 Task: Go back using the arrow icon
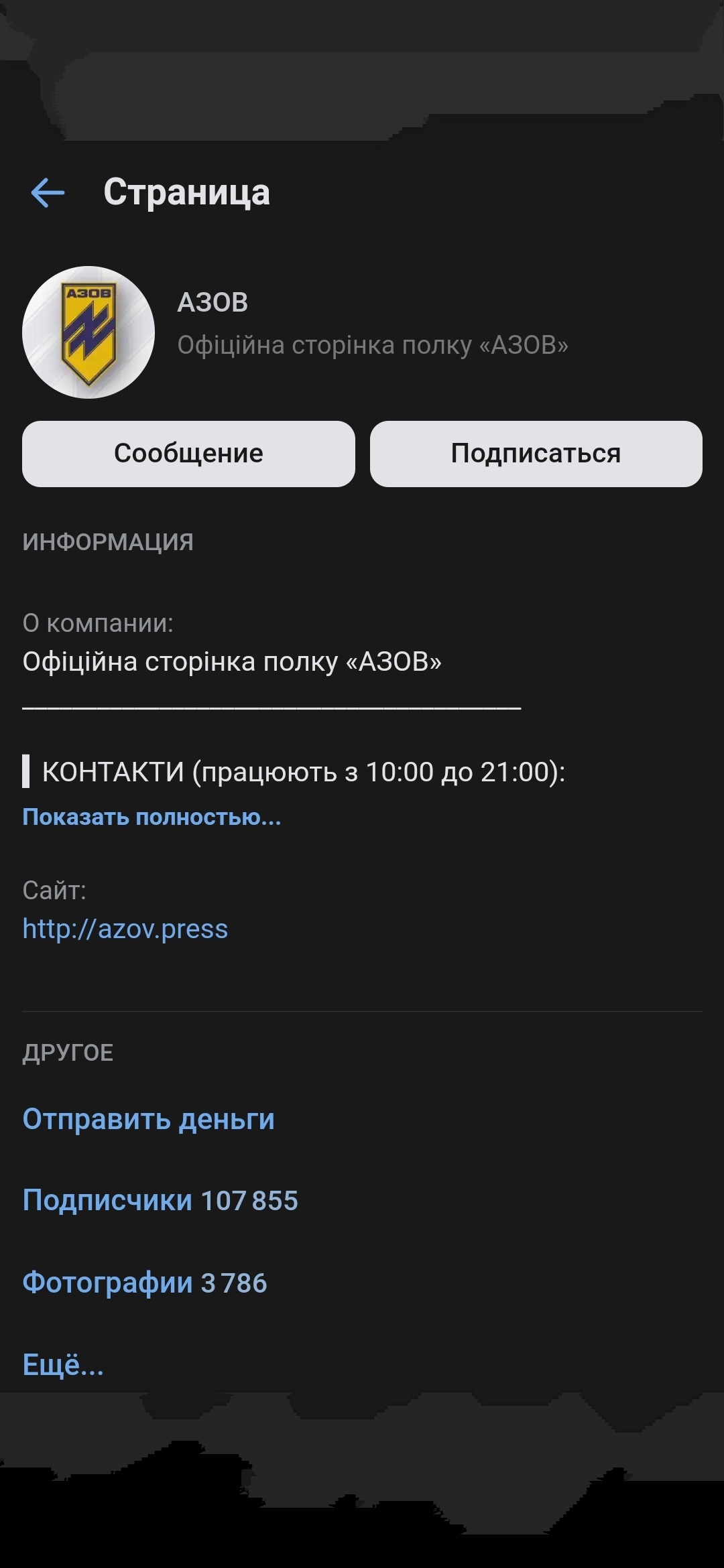(x=48, y=193)
